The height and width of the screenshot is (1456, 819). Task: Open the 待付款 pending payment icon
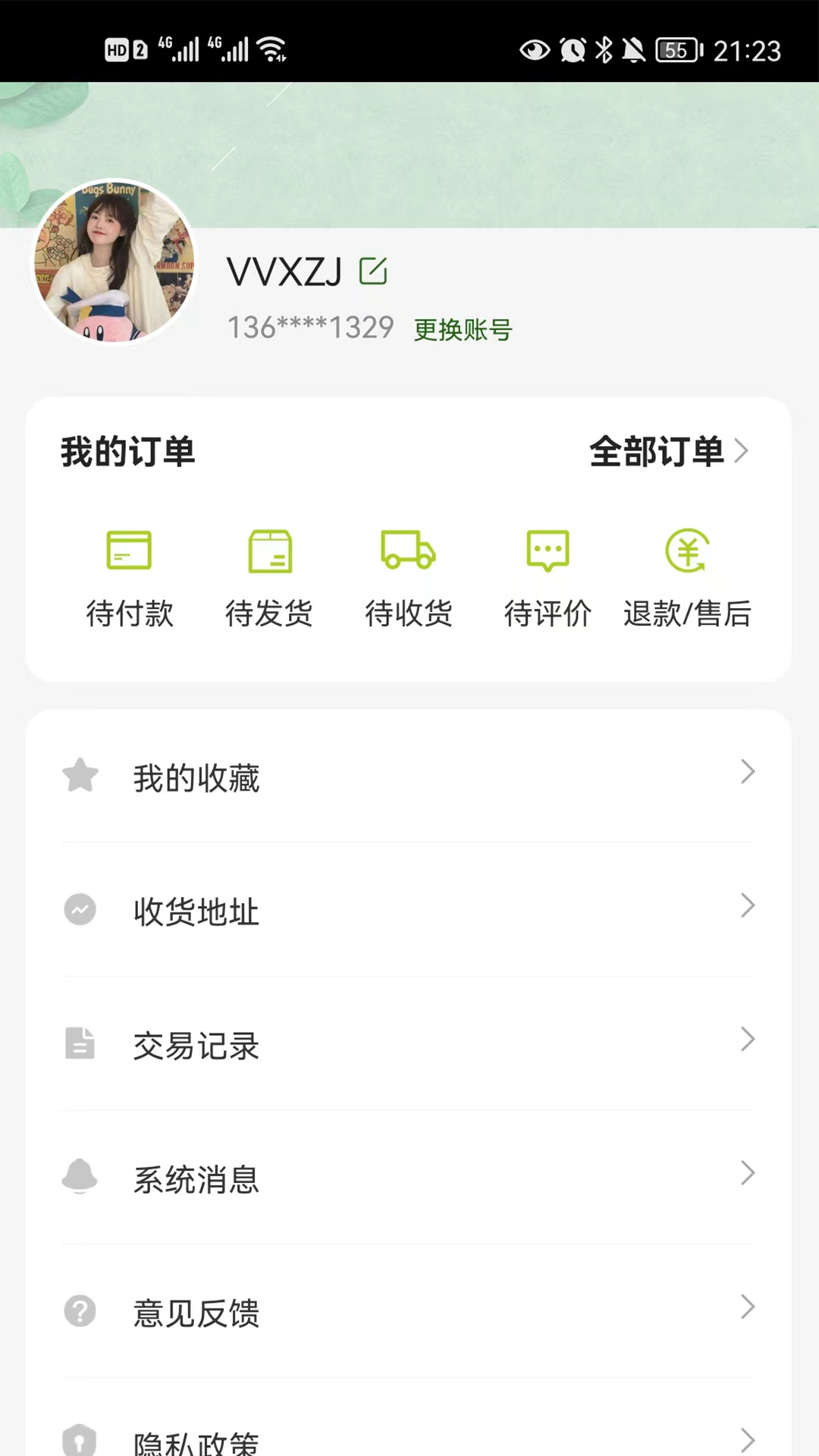pyautogui.click(x=130, y=551)
